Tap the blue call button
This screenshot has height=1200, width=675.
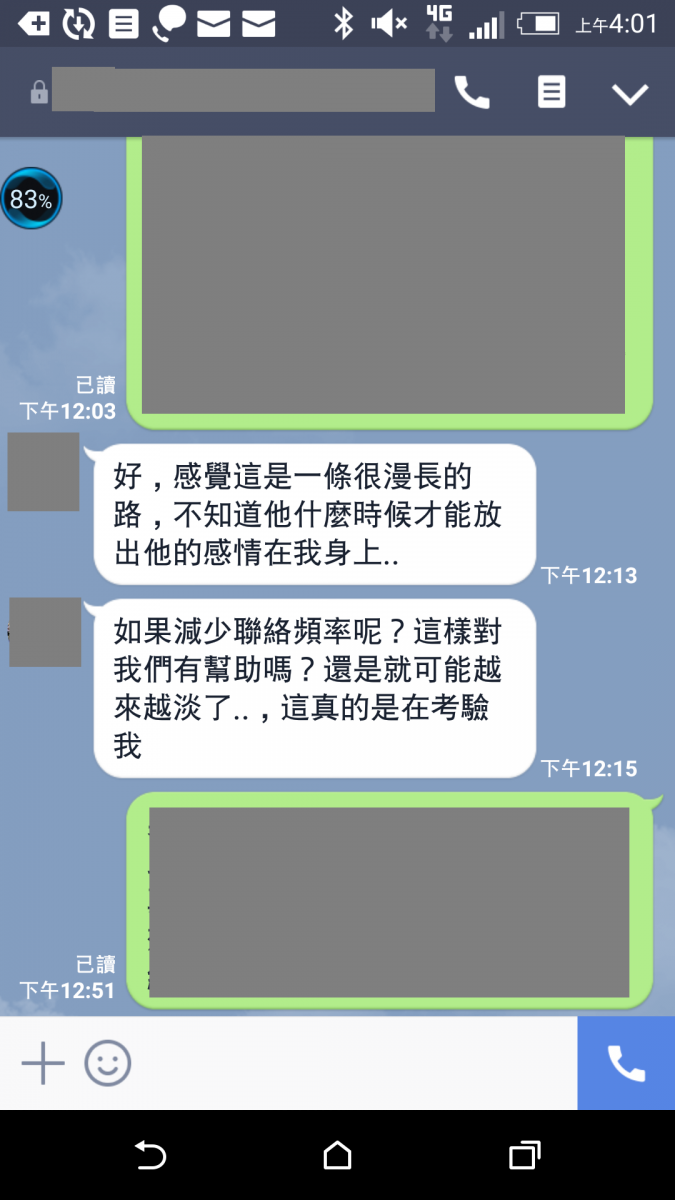626,1063
